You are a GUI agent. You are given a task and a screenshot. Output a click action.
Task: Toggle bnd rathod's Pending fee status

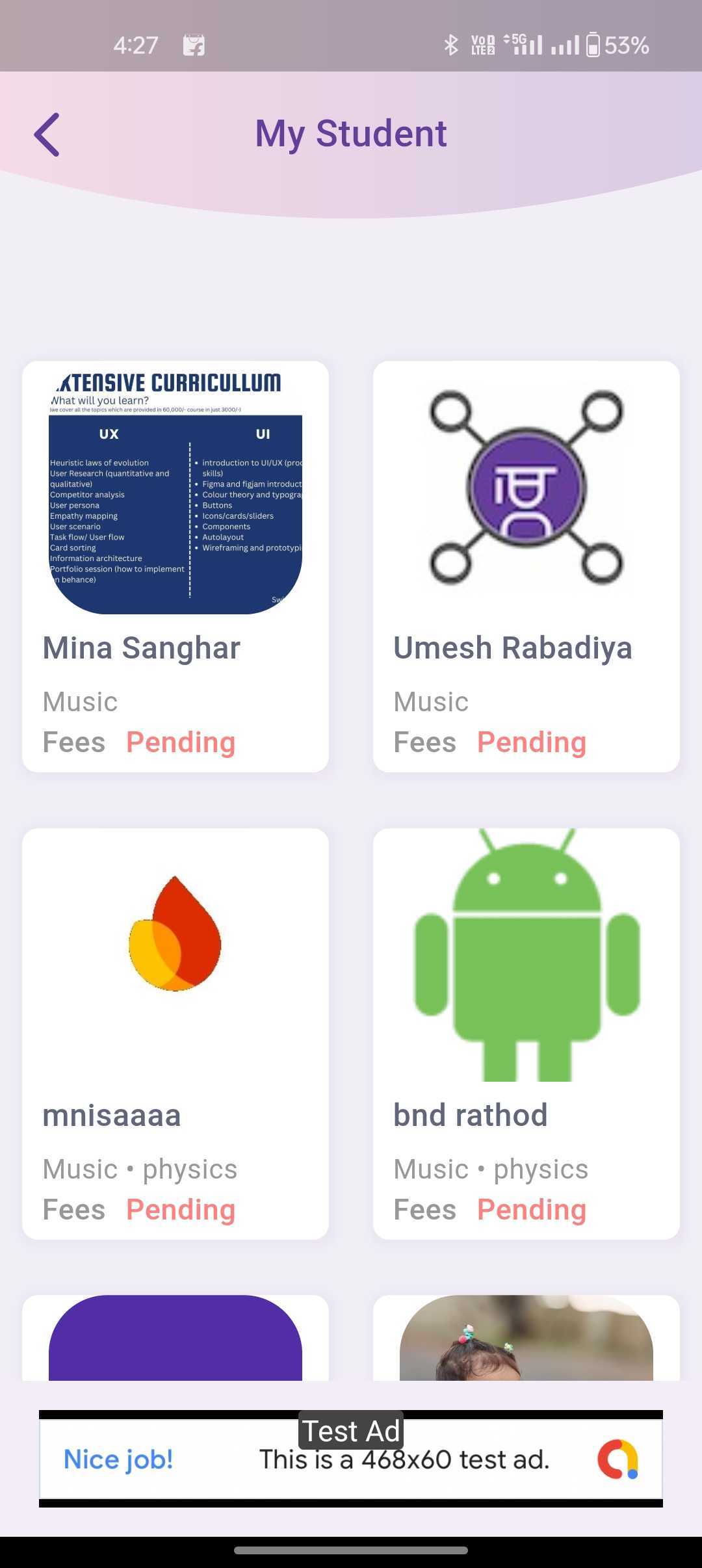click(x=531, y=1209)
